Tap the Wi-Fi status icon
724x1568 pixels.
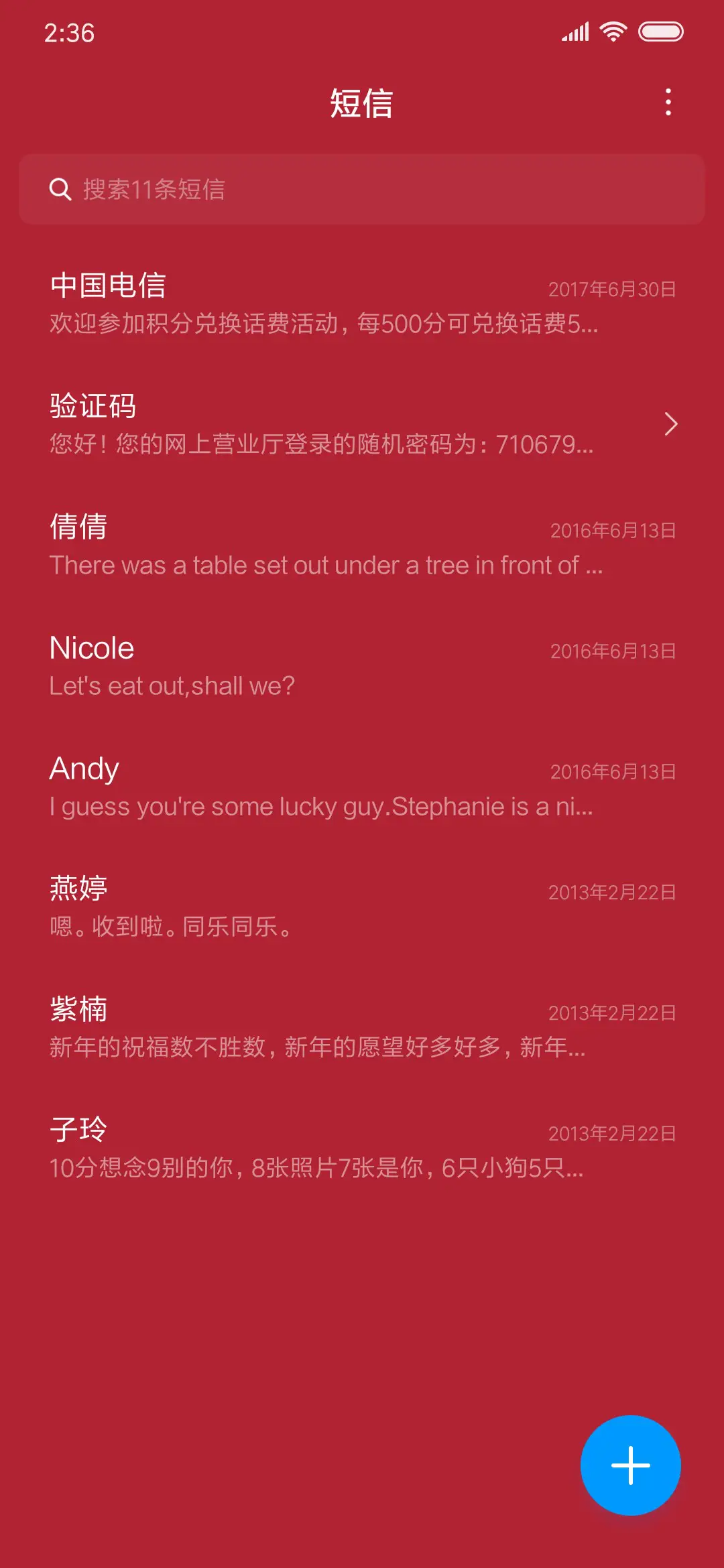611,30
